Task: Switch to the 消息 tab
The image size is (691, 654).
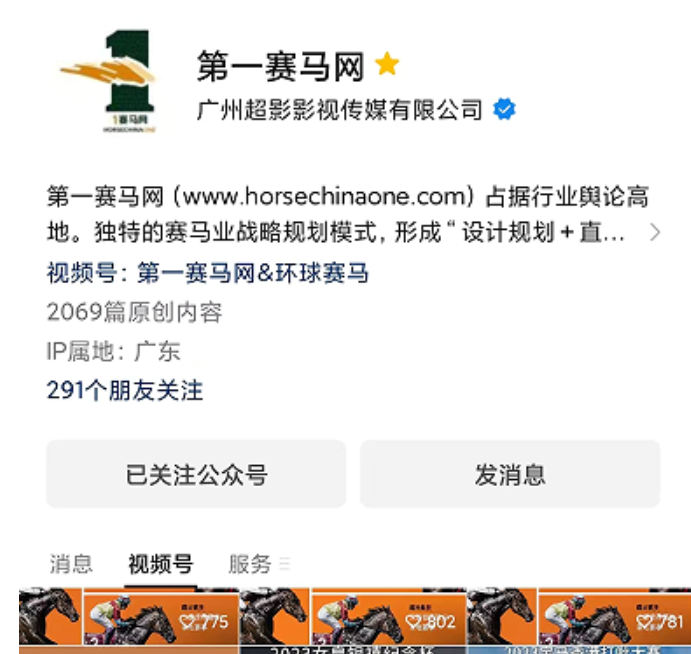Action: 71,564
